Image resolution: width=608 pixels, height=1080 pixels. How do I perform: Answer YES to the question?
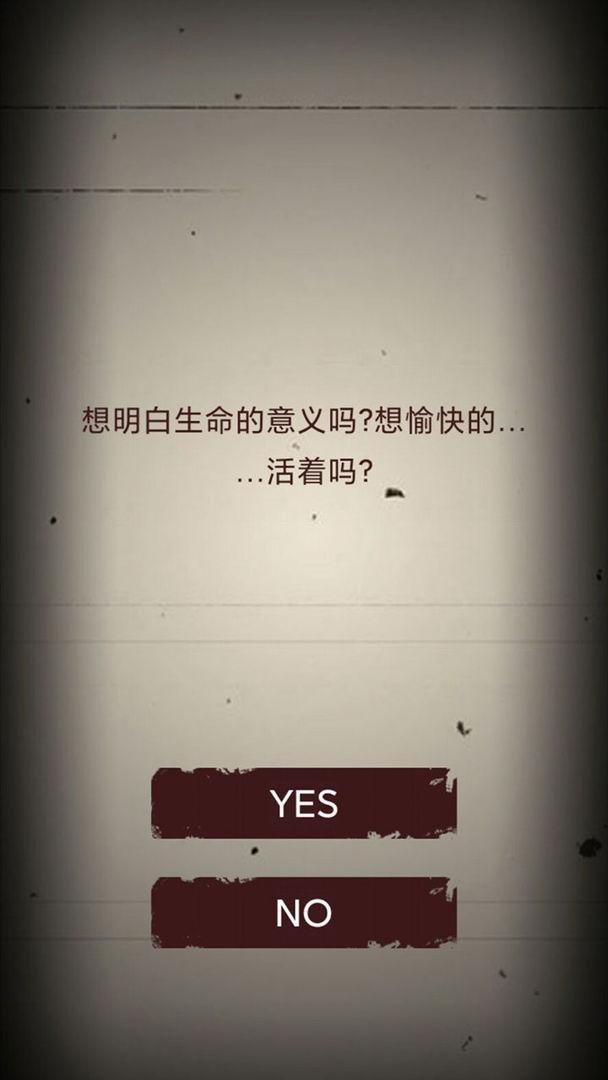point(304,803)
